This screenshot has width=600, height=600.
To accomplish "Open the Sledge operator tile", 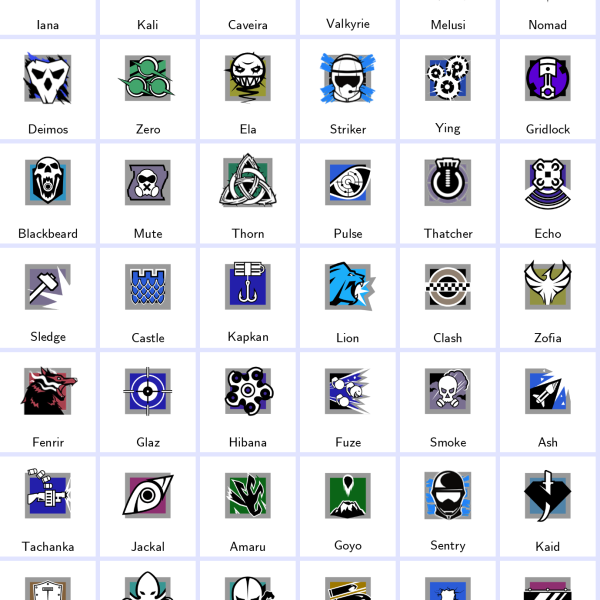I will (48, 288).
